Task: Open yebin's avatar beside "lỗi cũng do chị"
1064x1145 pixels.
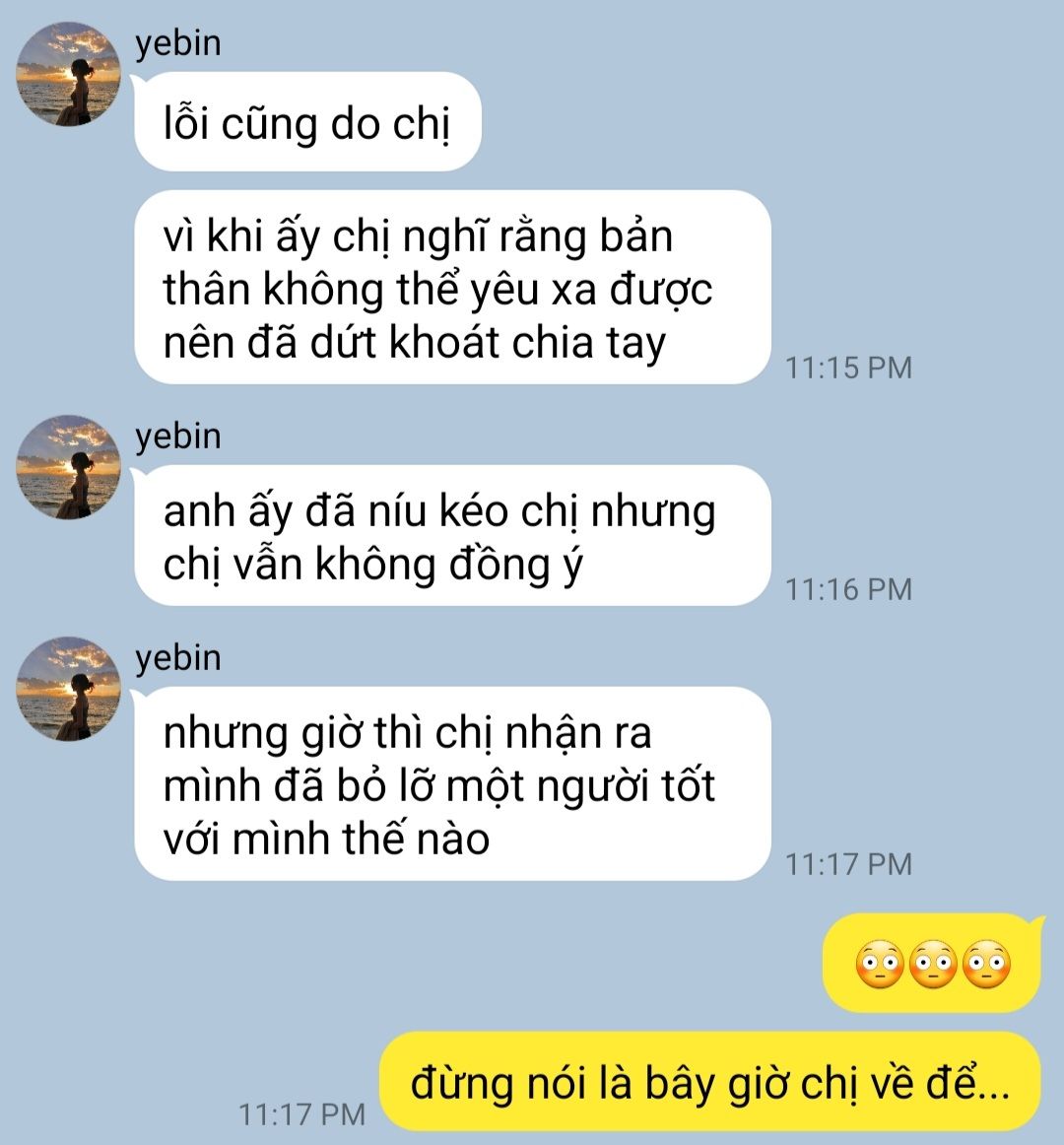Action: pyautogui.click(x=69, y=75)
